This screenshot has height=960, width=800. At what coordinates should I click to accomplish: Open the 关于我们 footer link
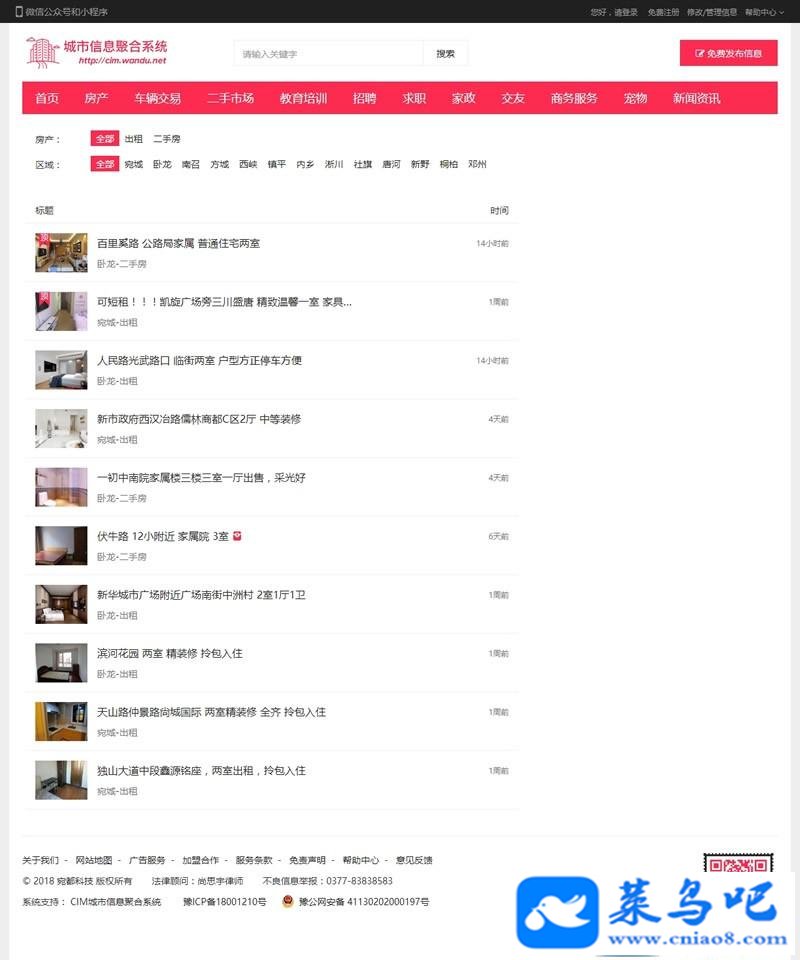(x=40, y=860)
